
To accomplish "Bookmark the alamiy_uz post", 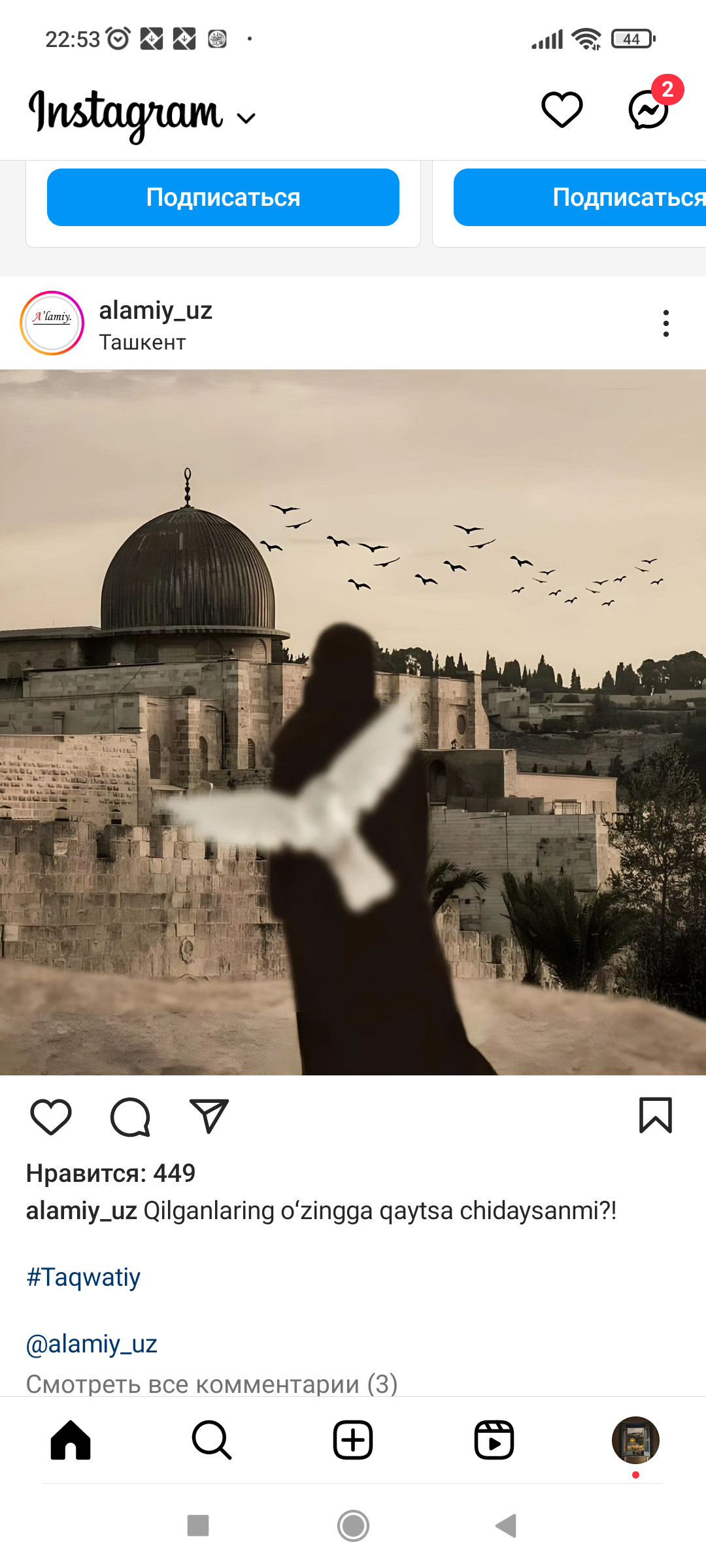I will (x=655, y=1115).
